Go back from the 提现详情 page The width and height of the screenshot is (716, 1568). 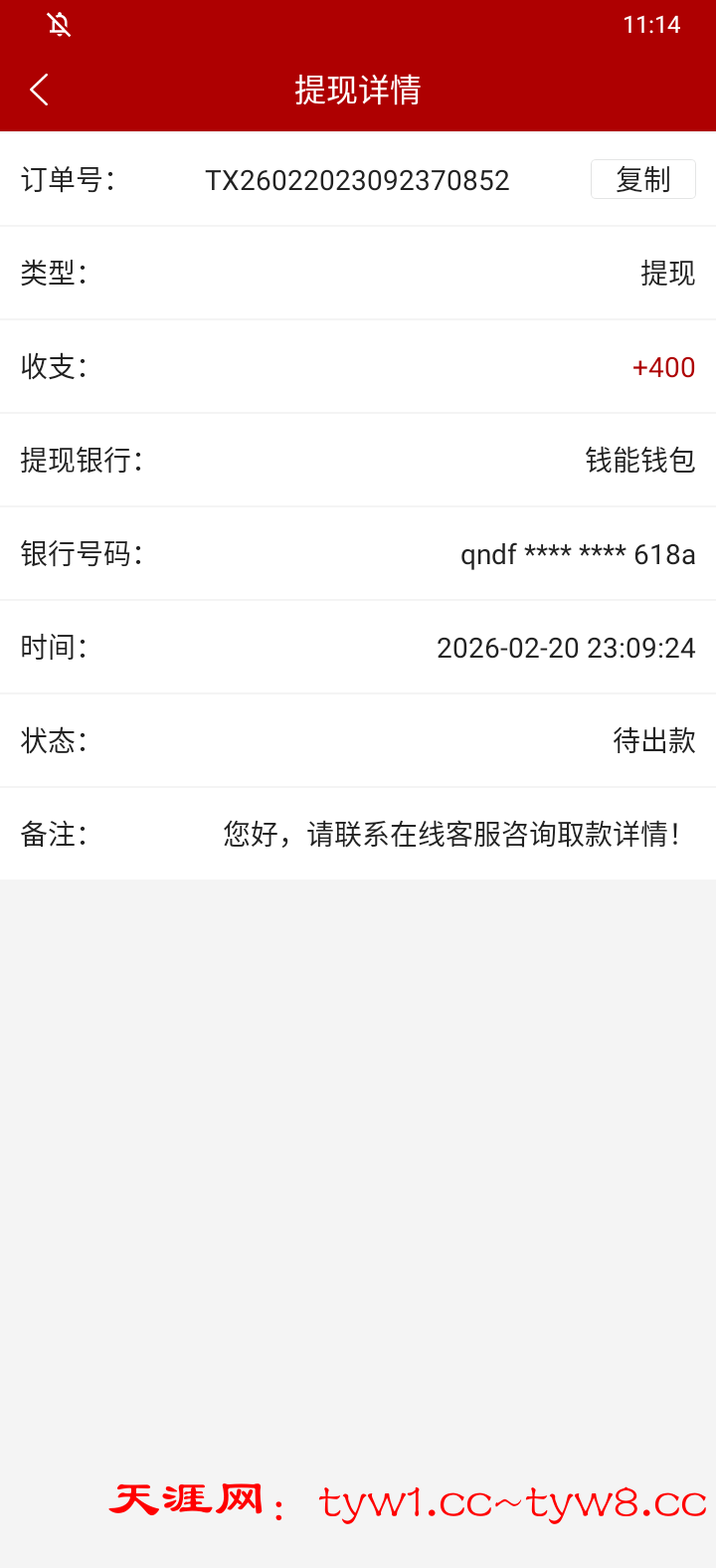coord(40,90)
